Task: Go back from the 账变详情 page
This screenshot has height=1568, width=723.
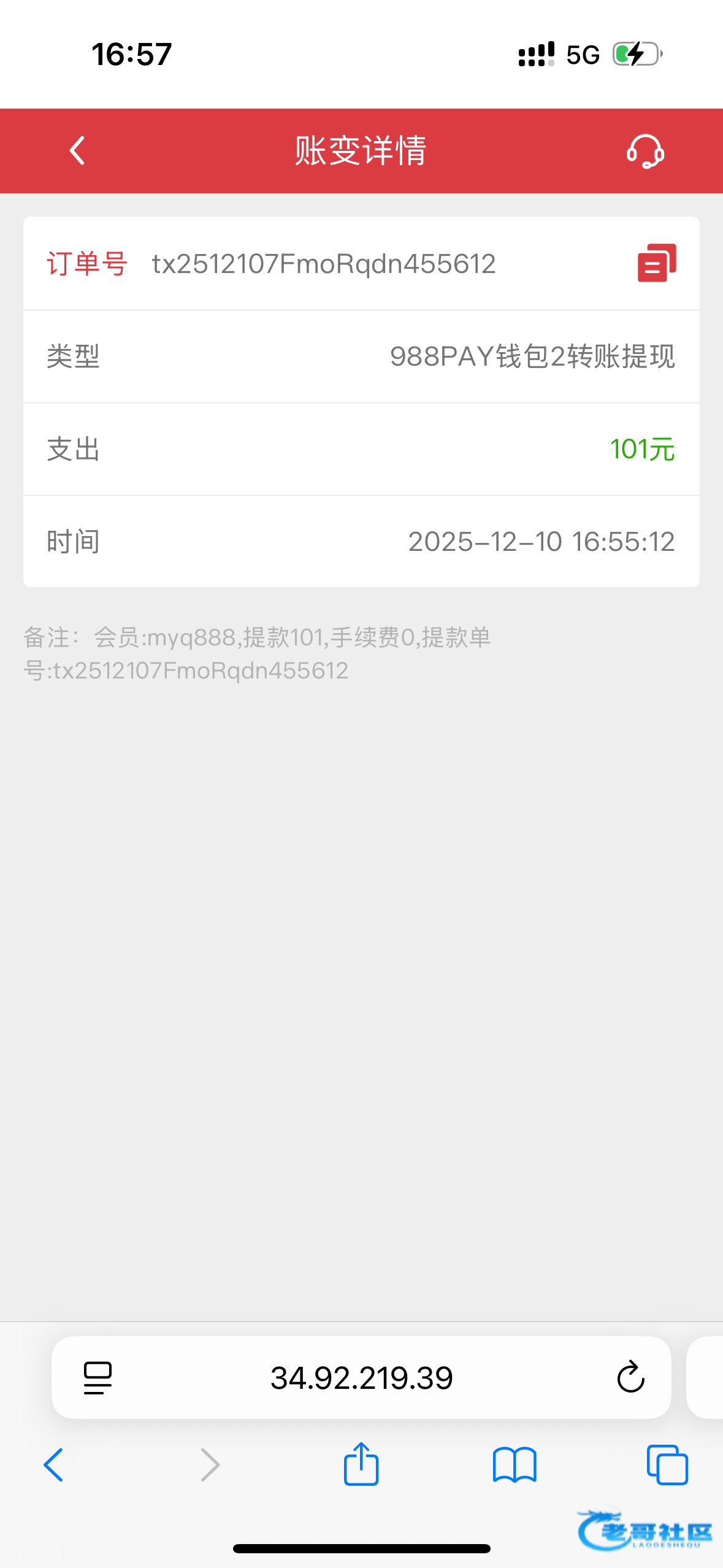Action: [77, 151]
